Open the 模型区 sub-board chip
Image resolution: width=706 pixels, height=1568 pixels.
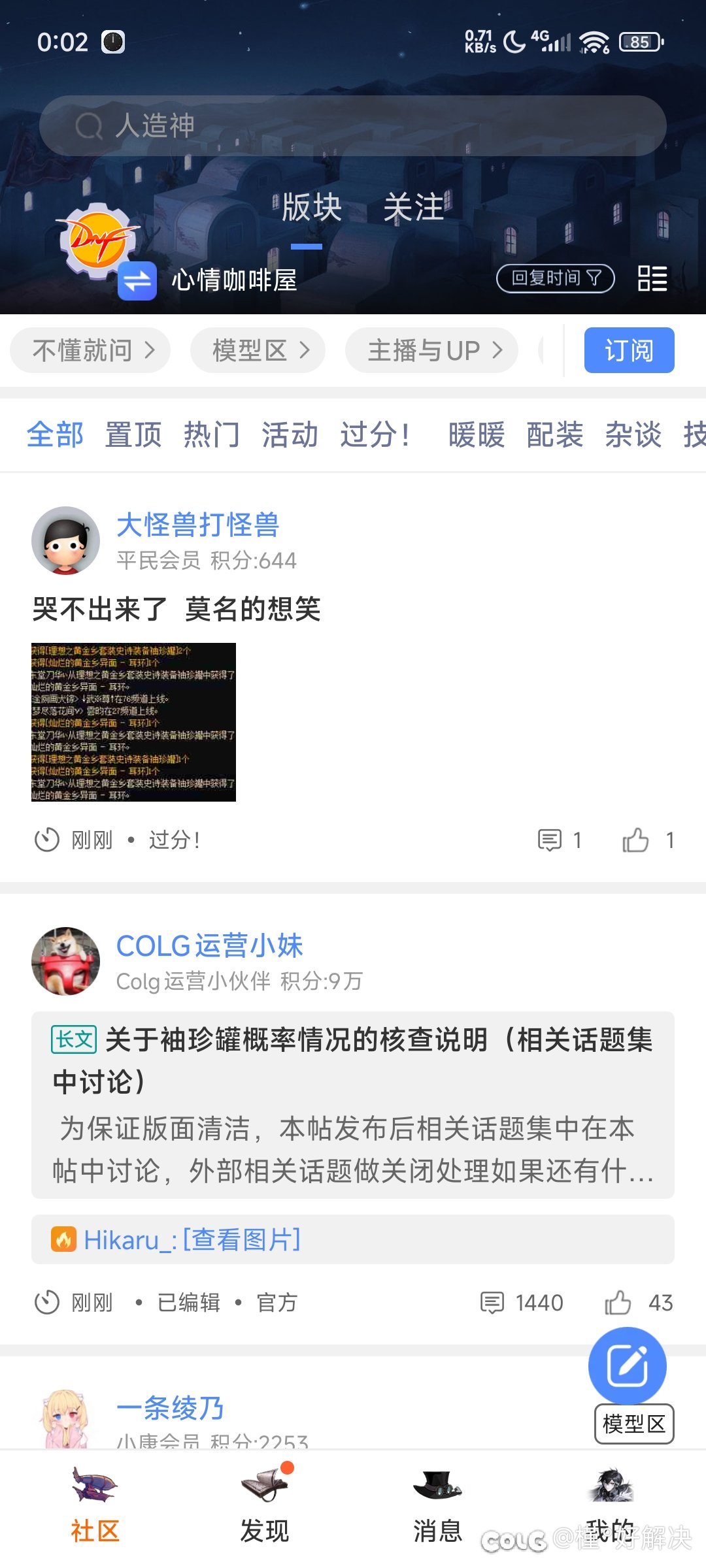click(x=258, y=350)
